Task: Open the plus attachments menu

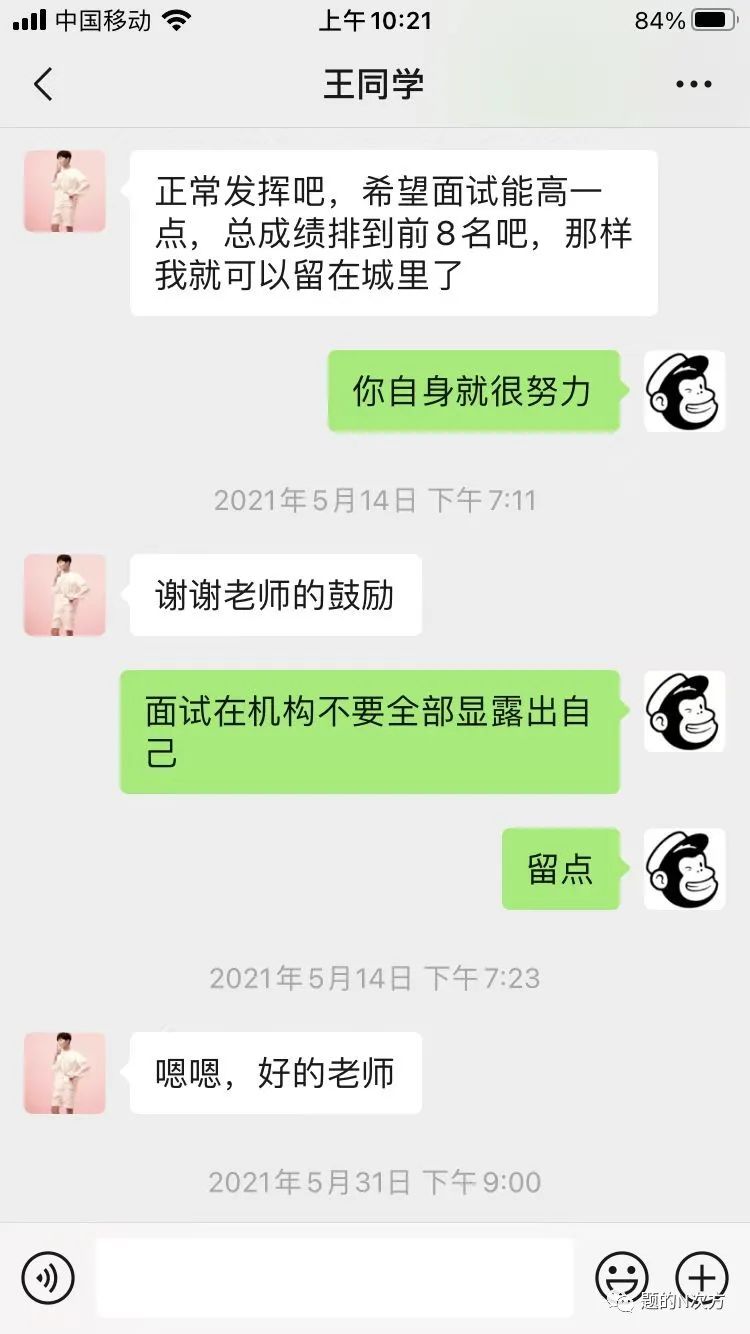Action: coord(702,1277)
